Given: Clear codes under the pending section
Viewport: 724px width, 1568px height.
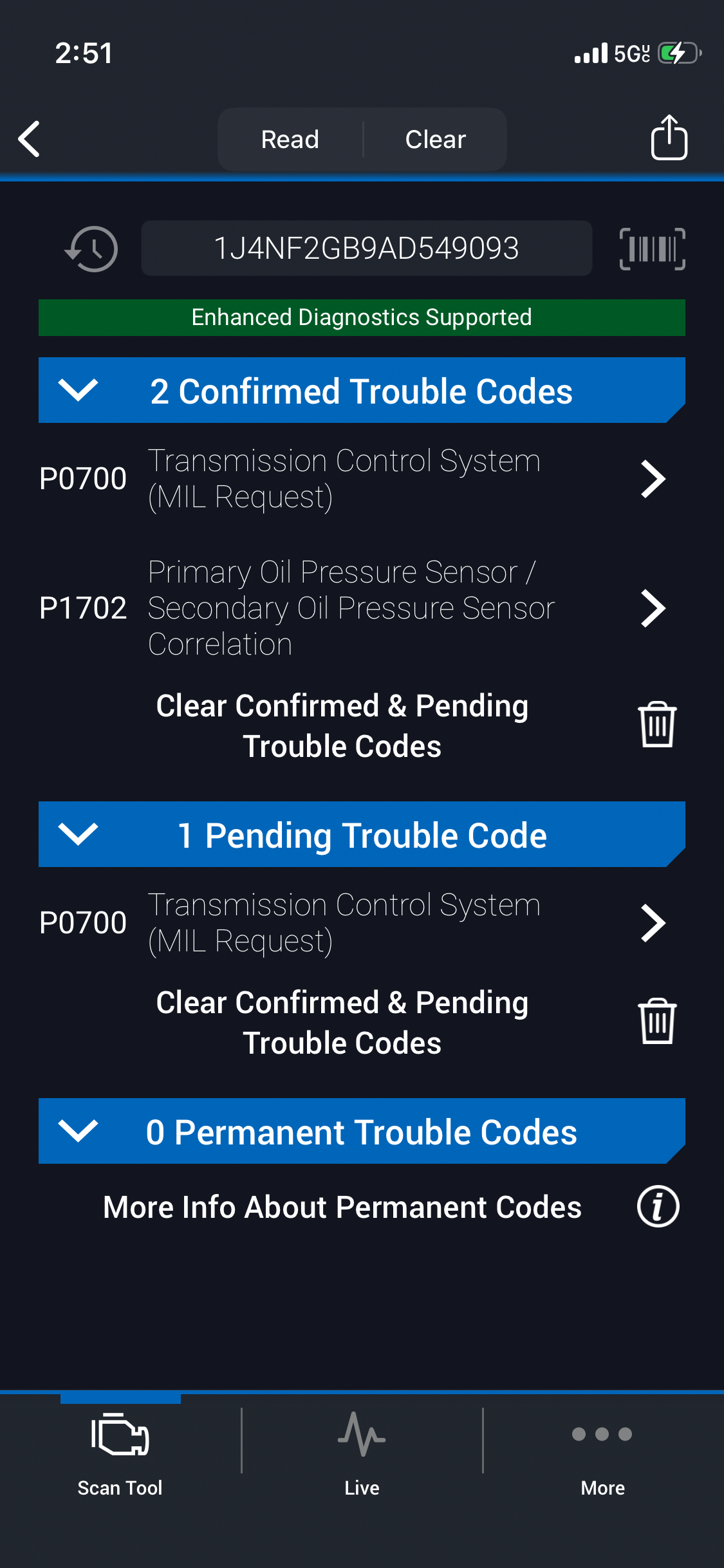Looking at the screenshot, I should (657, 1022).
